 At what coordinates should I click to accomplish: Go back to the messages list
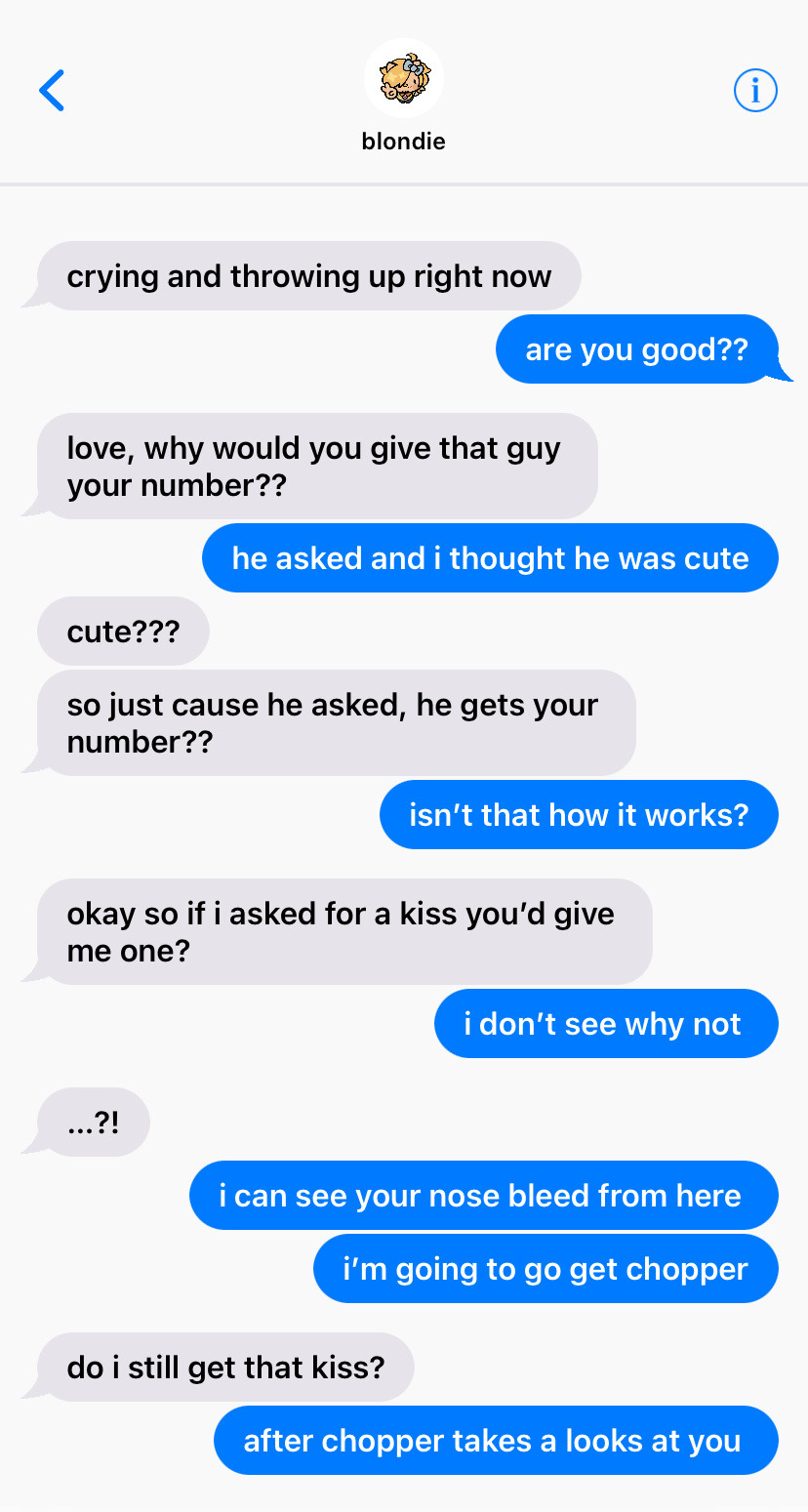(52, 91)
